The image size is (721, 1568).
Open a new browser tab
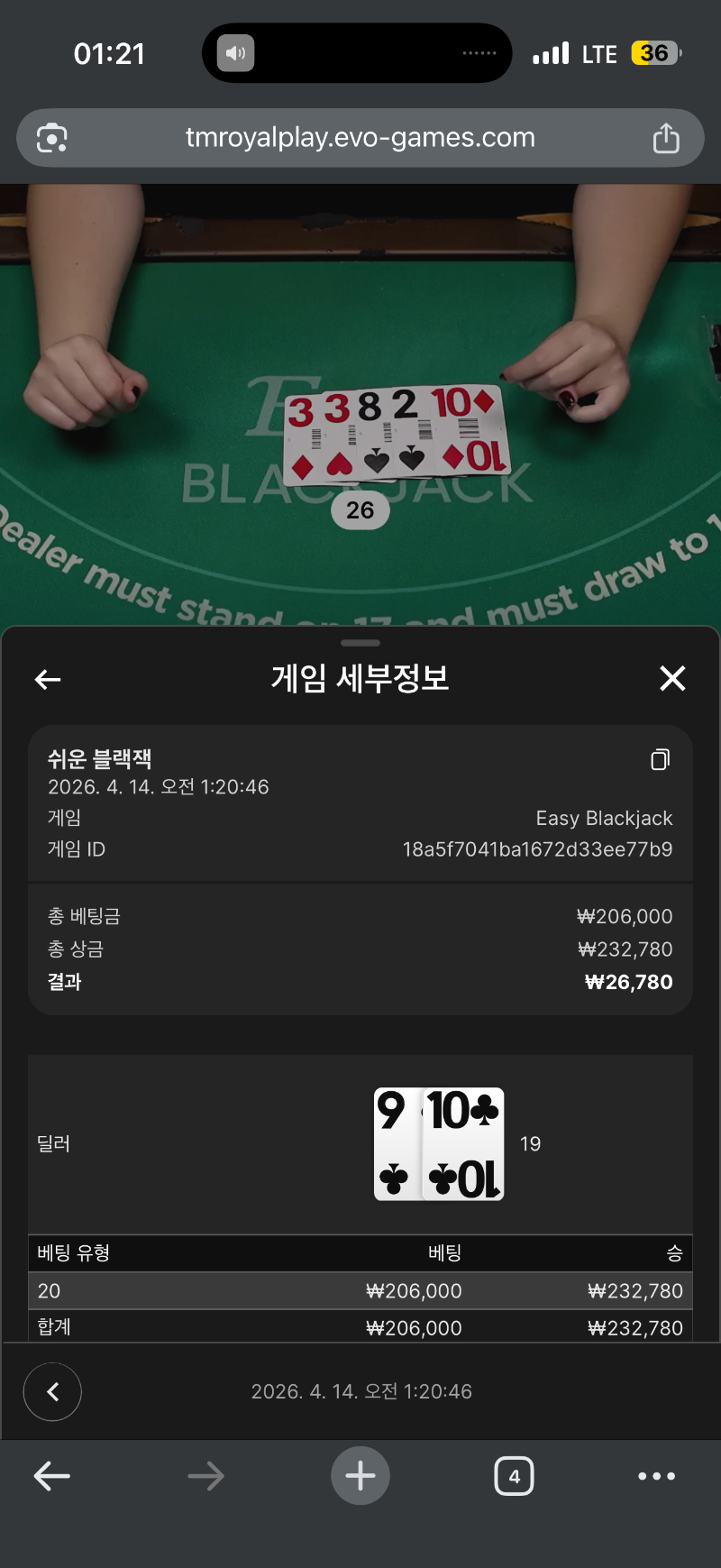[x=360, y=1476]
